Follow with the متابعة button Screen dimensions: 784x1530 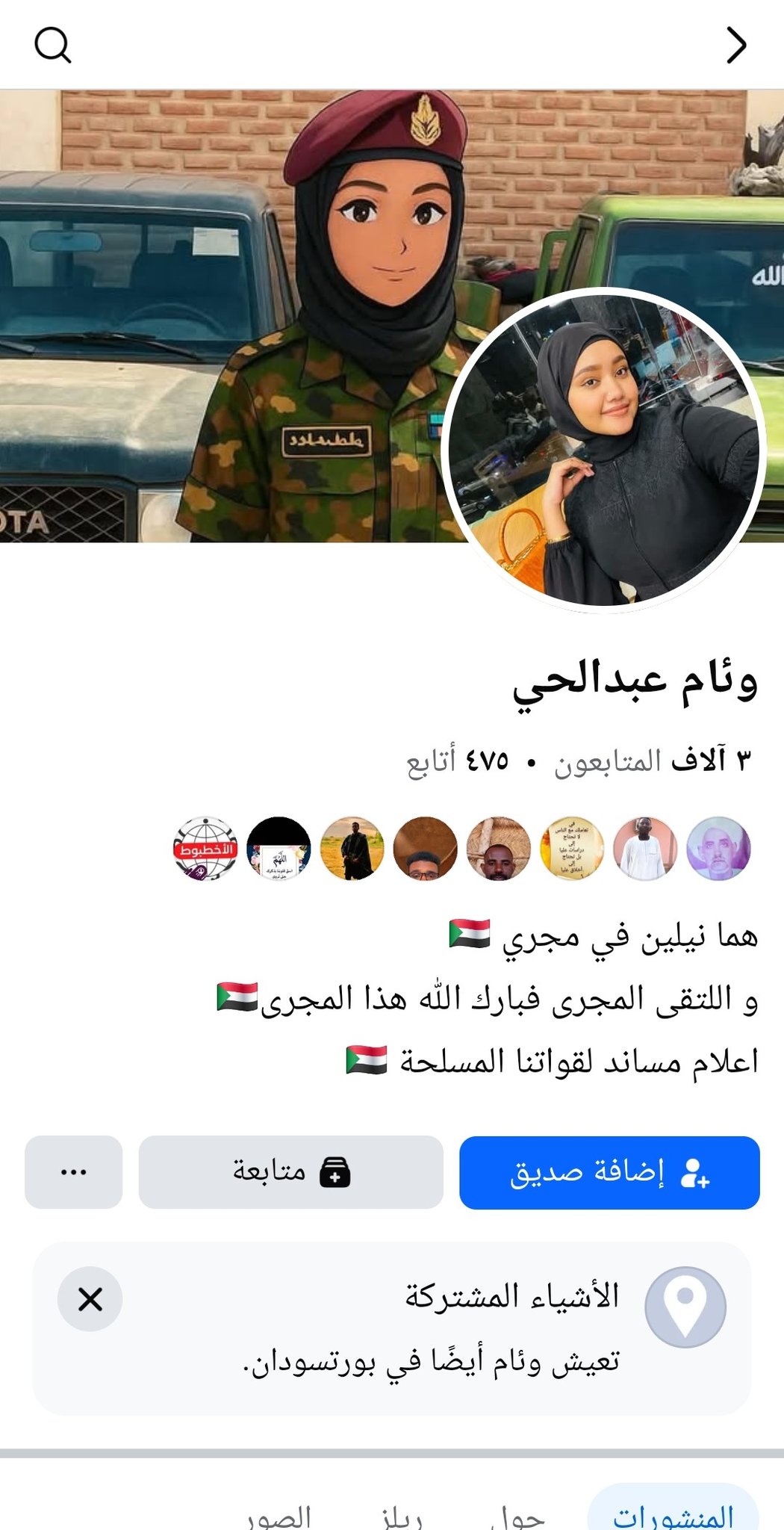click(x=290, y=1172)
